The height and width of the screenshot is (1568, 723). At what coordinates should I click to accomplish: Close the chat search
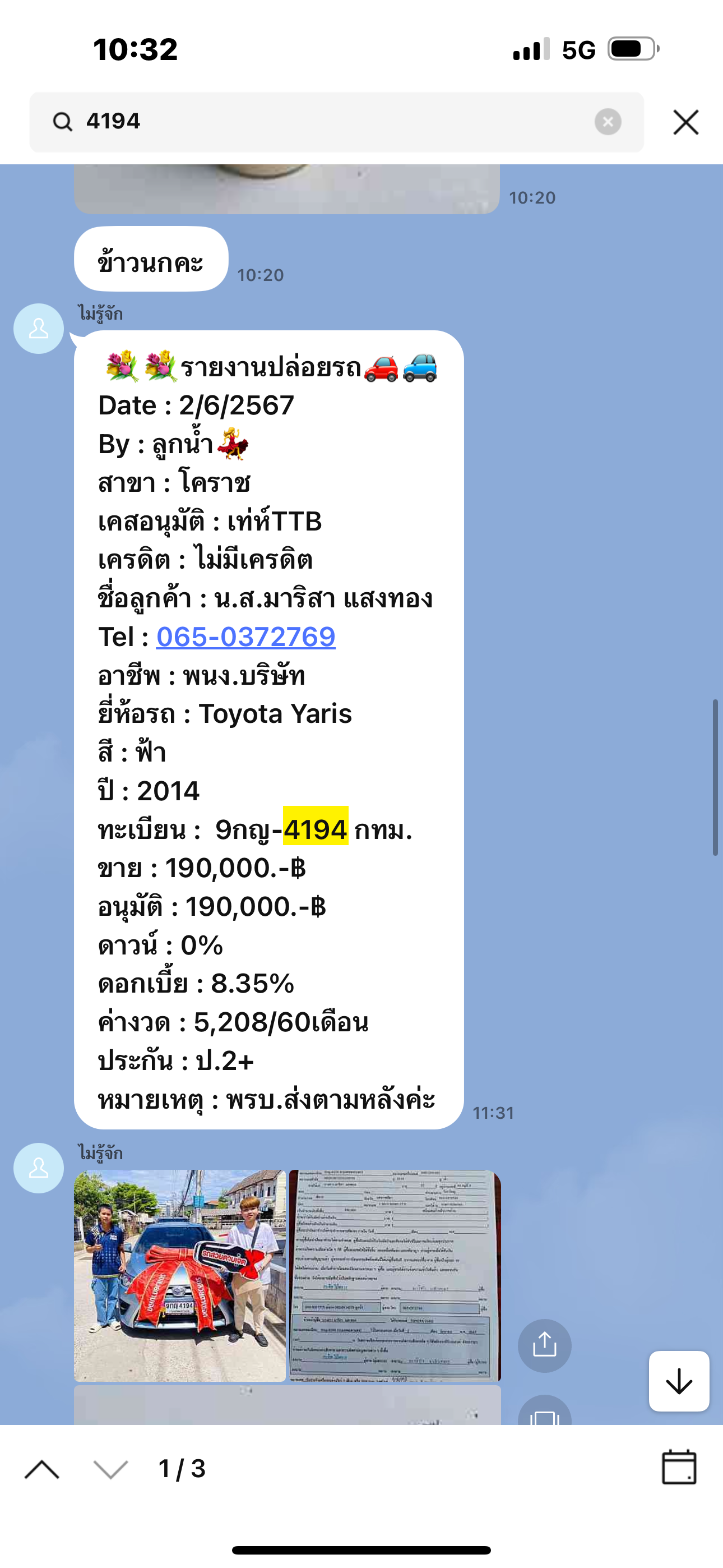click(x=686, y=122)
